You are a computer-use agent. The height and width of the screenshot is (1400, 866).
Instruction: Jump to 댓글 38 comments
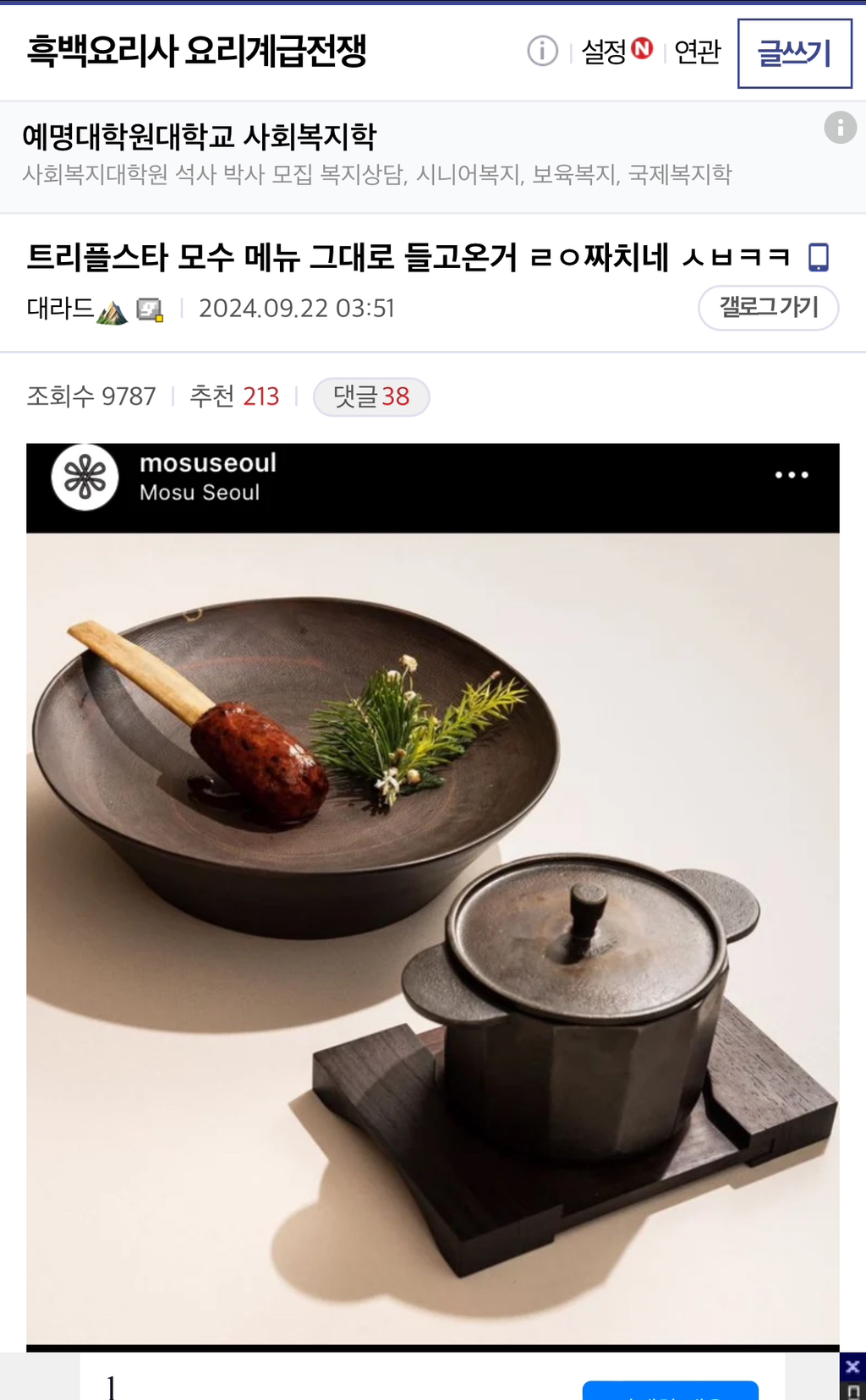[371, 396]
